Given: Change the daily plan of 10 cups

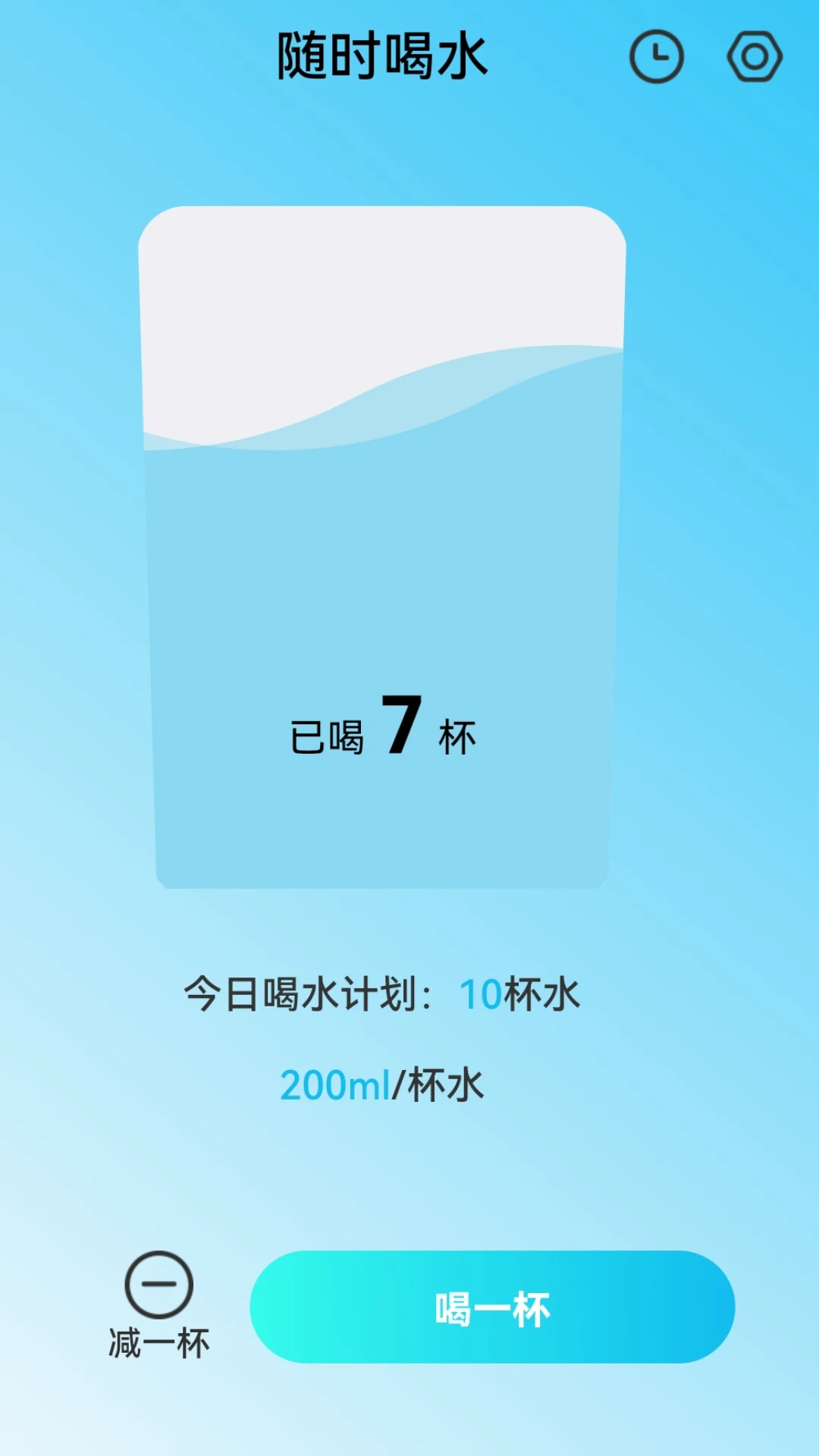Looking at the screenshot, I should tap(481, 994).
